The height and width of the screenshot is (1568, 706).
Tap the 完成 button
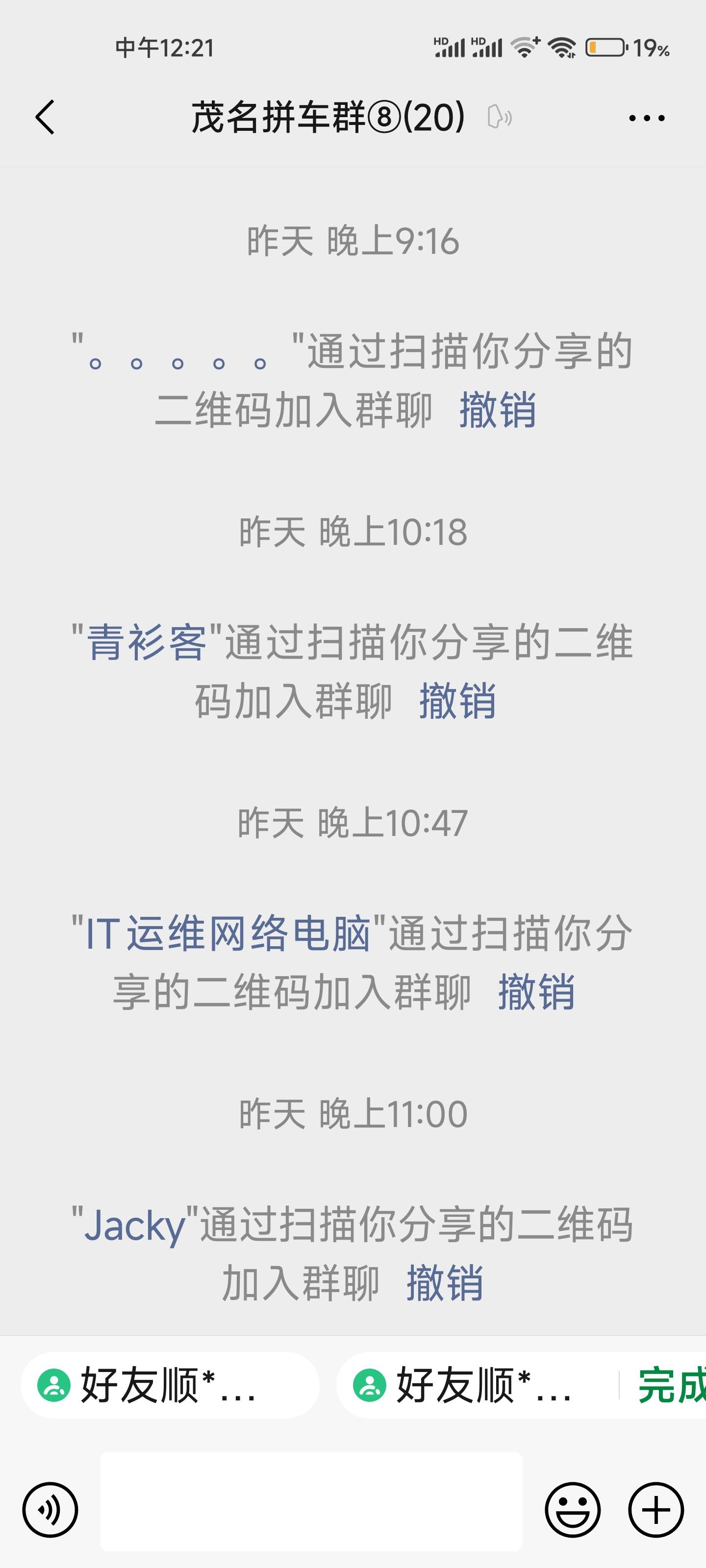pos(671,1385)
